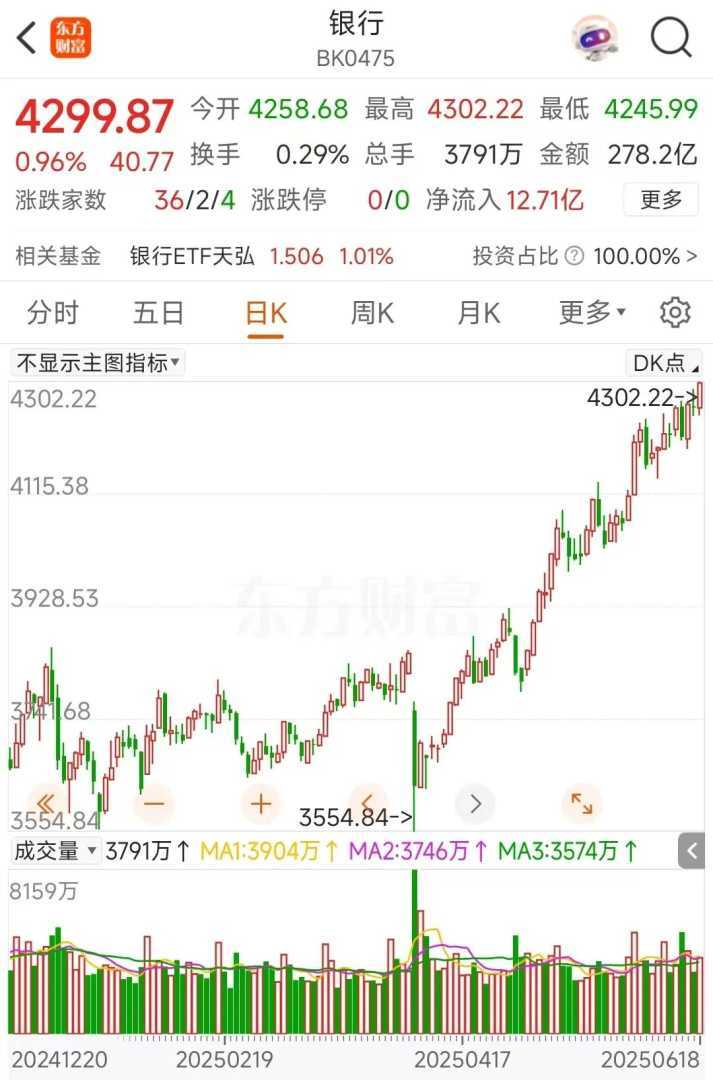713x1080 pixels.
Task: Tap the 更多 button for more data
Action: click(660, 200)
